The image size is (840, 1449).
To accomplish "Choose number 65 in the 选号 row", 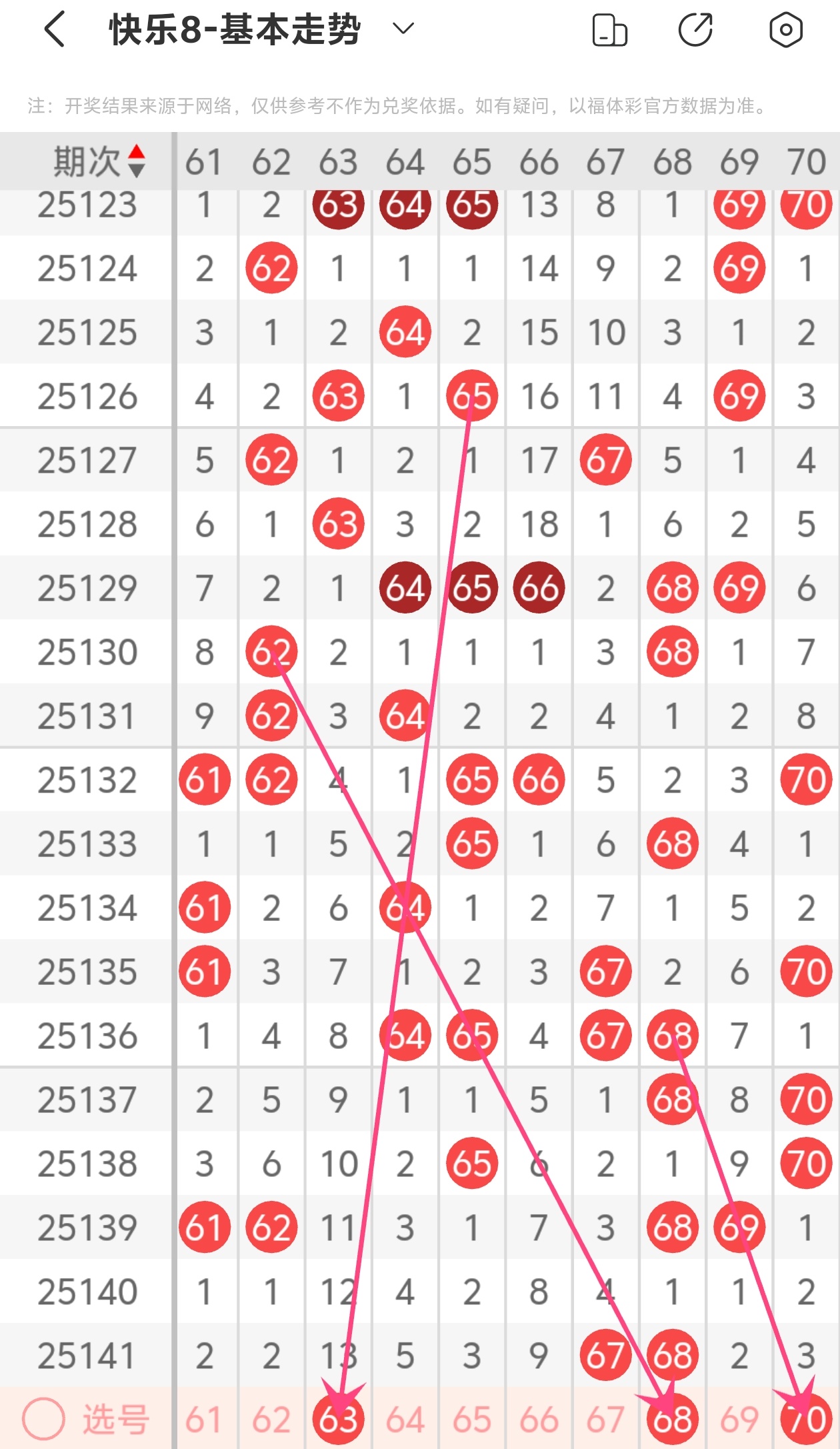I will 471,1420.
